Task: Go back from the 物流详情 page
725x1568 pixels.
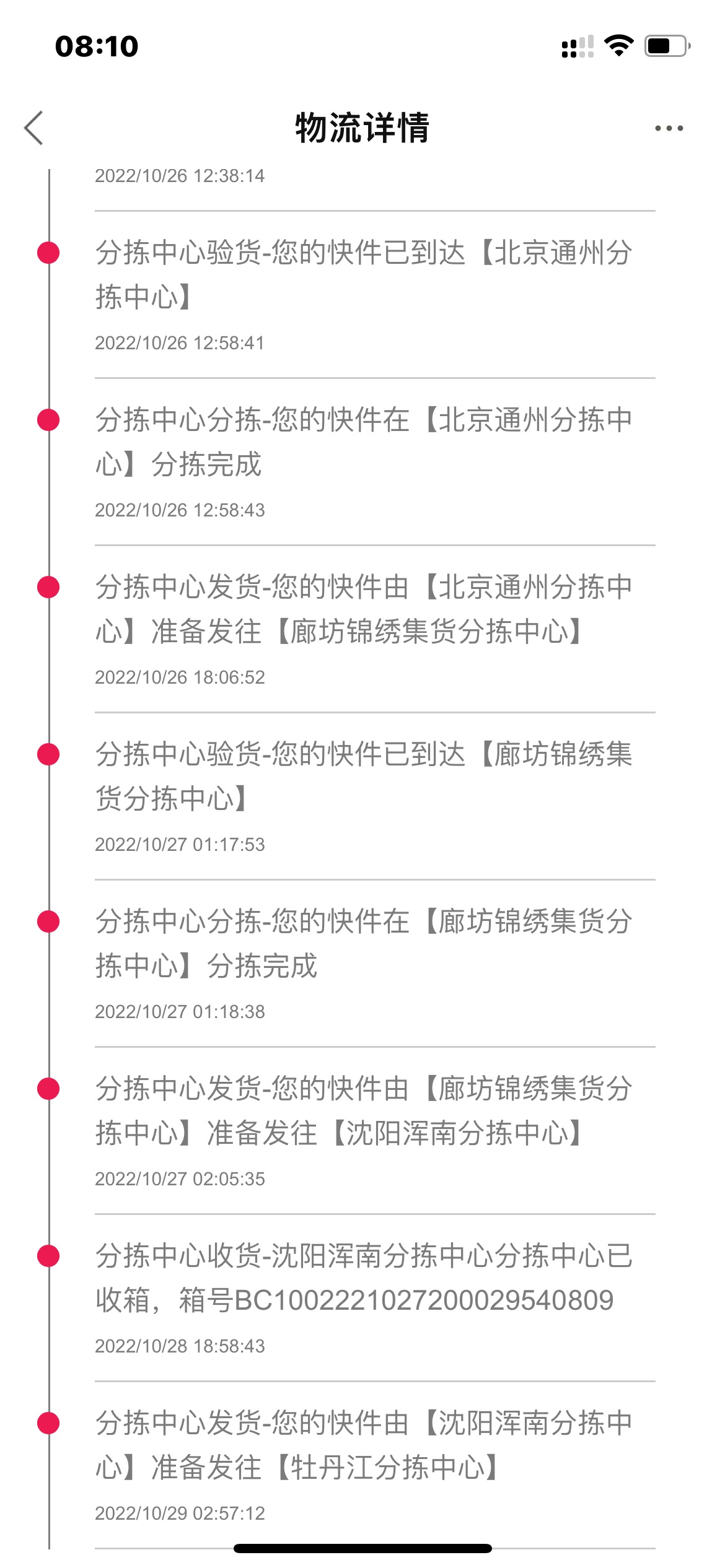Action: (x=33, y=128)
